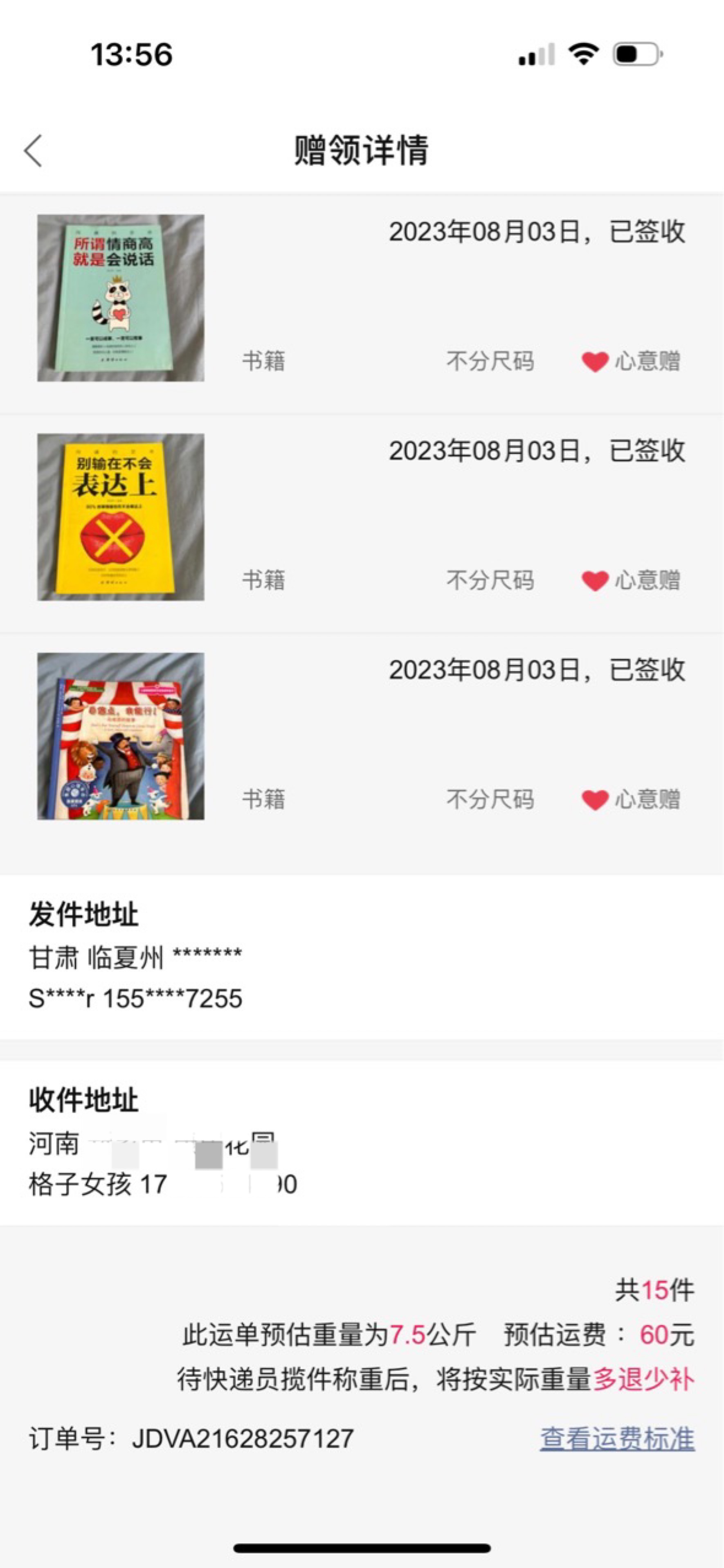Tap the 查看运费标准 link
Screen dimensions: 724x1568
(617, 1438)
